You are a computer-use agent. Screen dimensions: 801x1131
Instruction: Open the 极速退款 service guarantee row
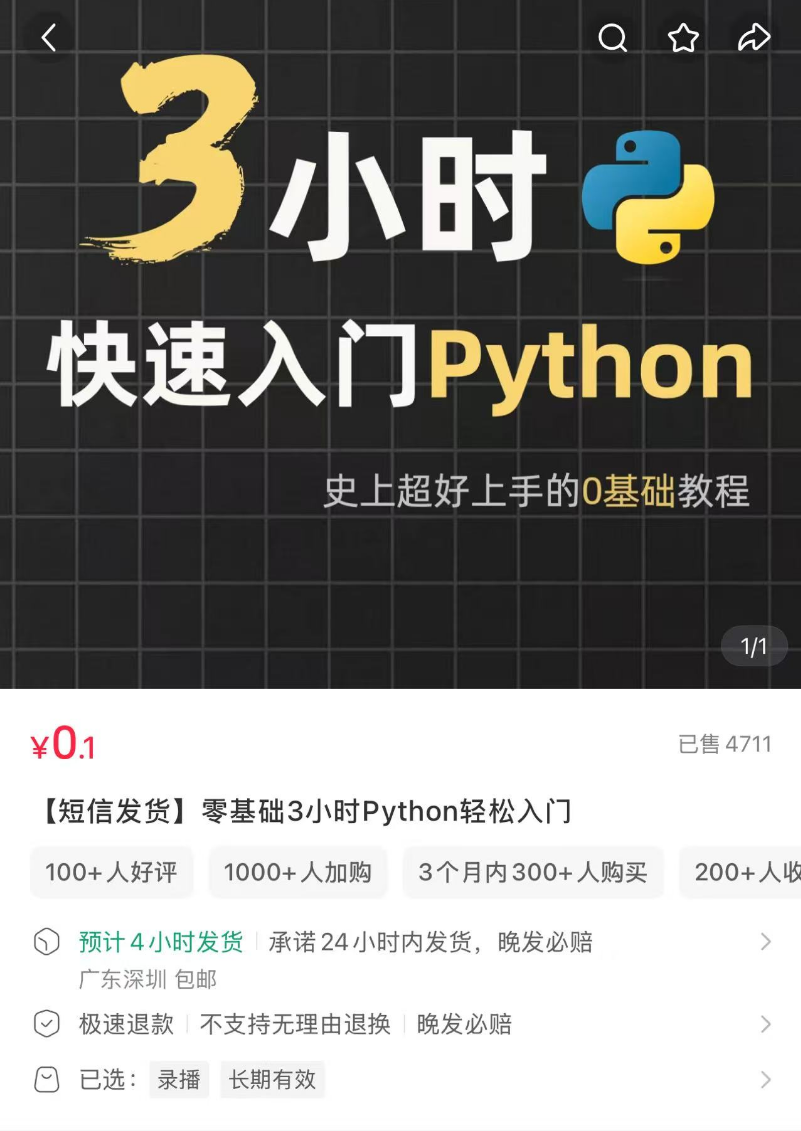click(400, 1024)
